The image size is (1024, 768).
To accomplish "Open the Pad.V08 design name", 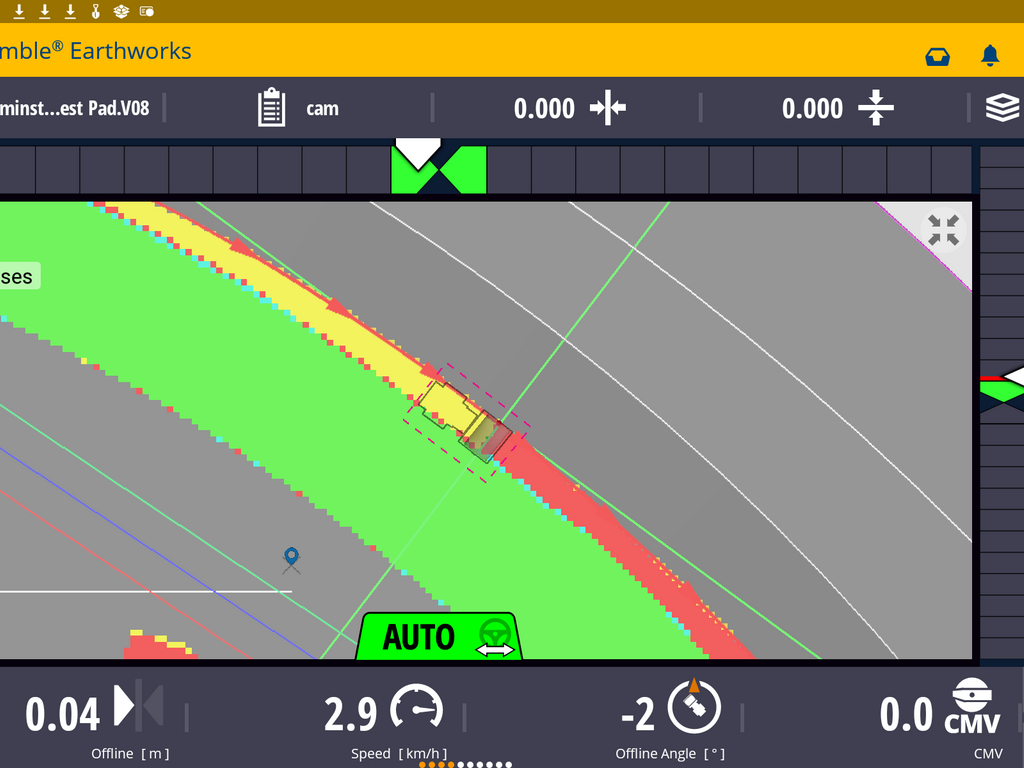I will click(75, 108).
